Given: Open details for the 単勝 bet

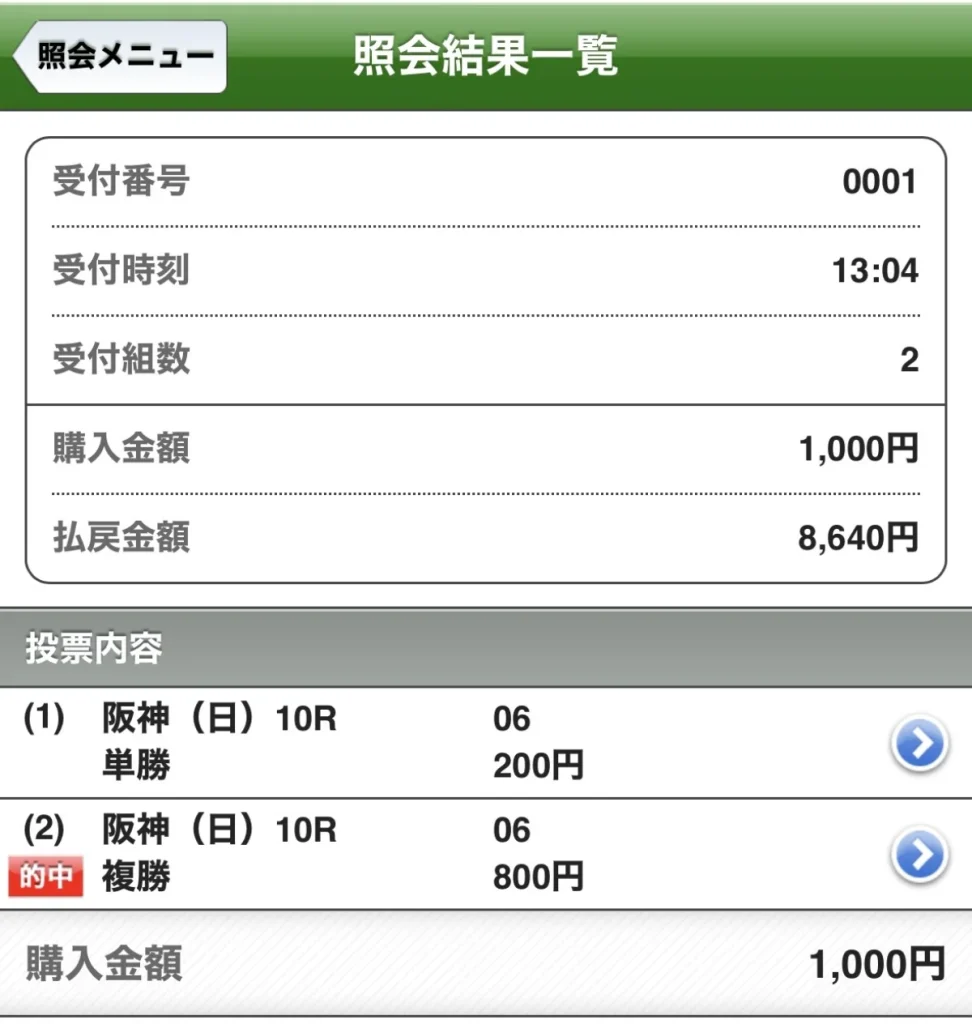Looking at the screenshot, I should click(x=918, y=744).
